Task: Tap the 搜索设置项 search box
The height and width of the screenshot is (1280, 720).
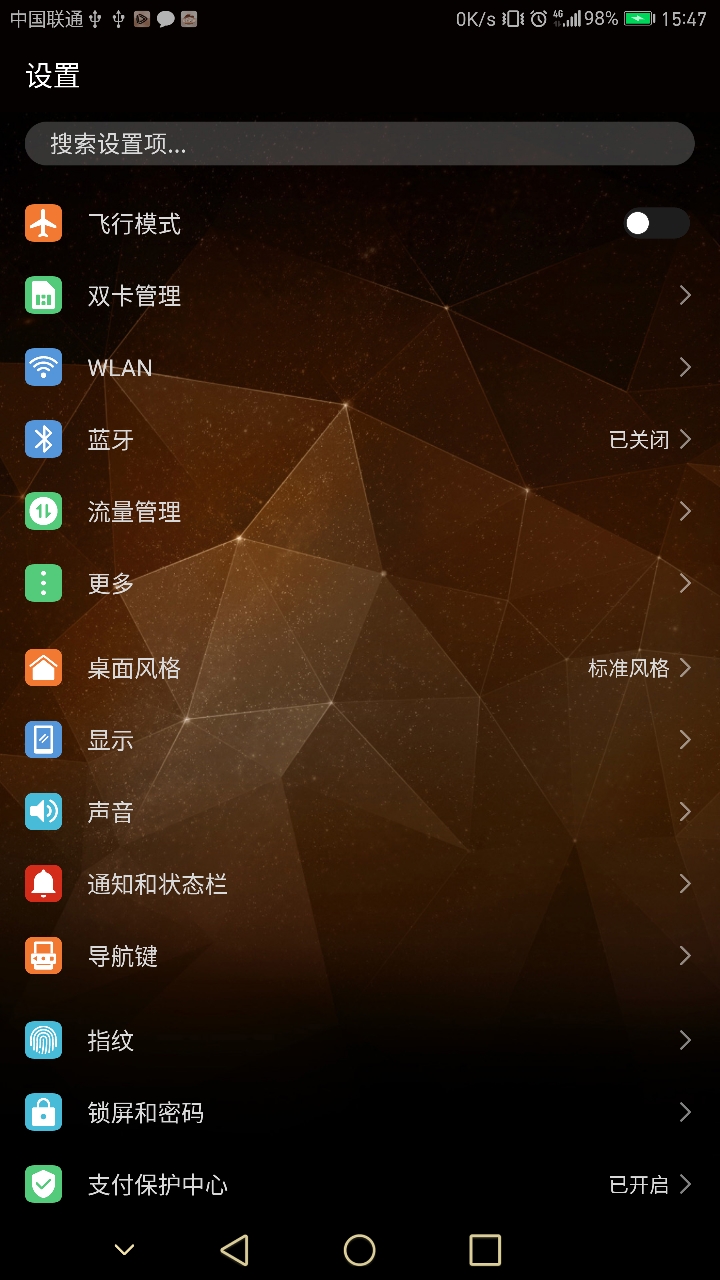Action: [360, 144]
